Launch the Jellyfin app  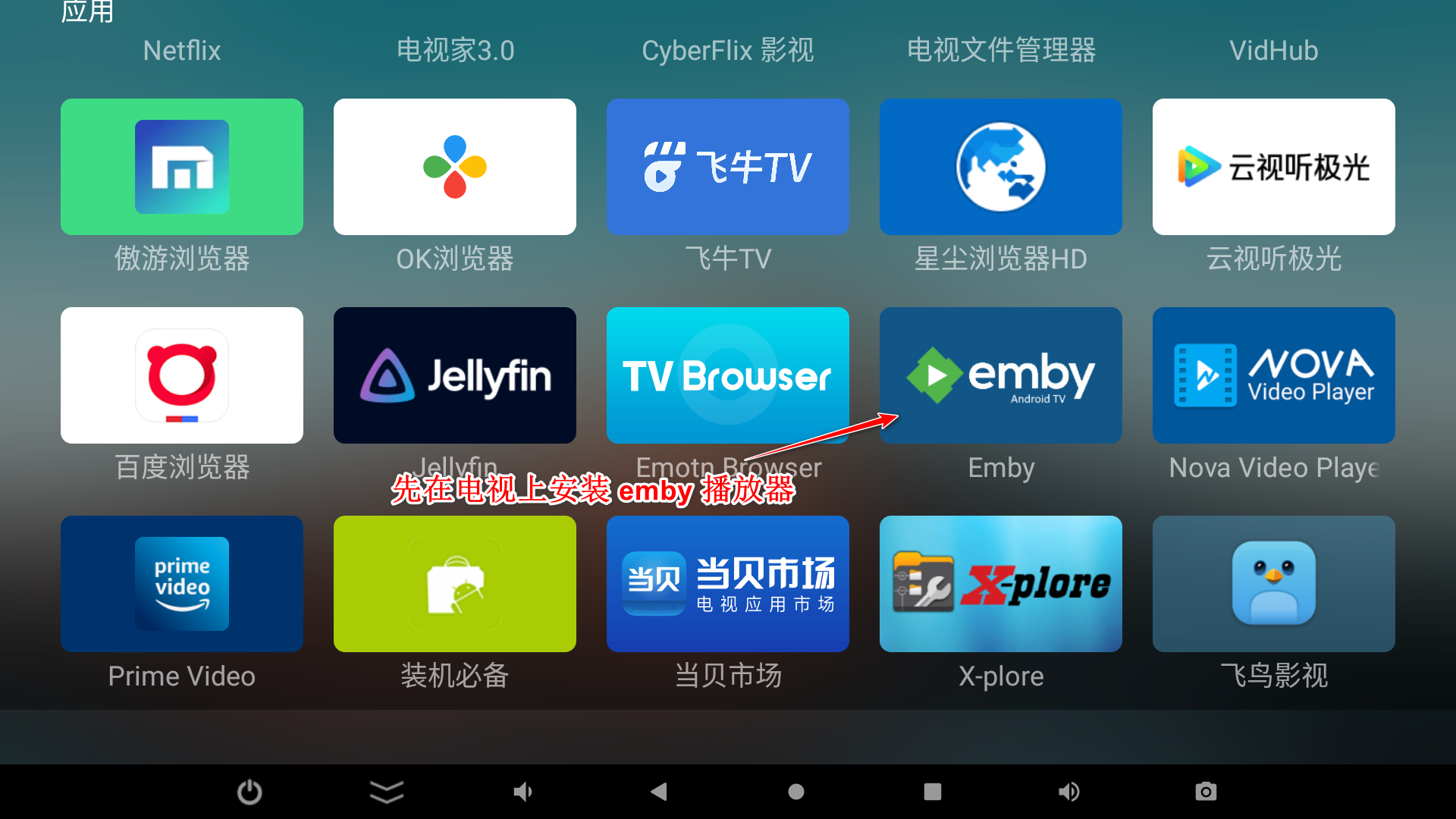click(454, 375)
